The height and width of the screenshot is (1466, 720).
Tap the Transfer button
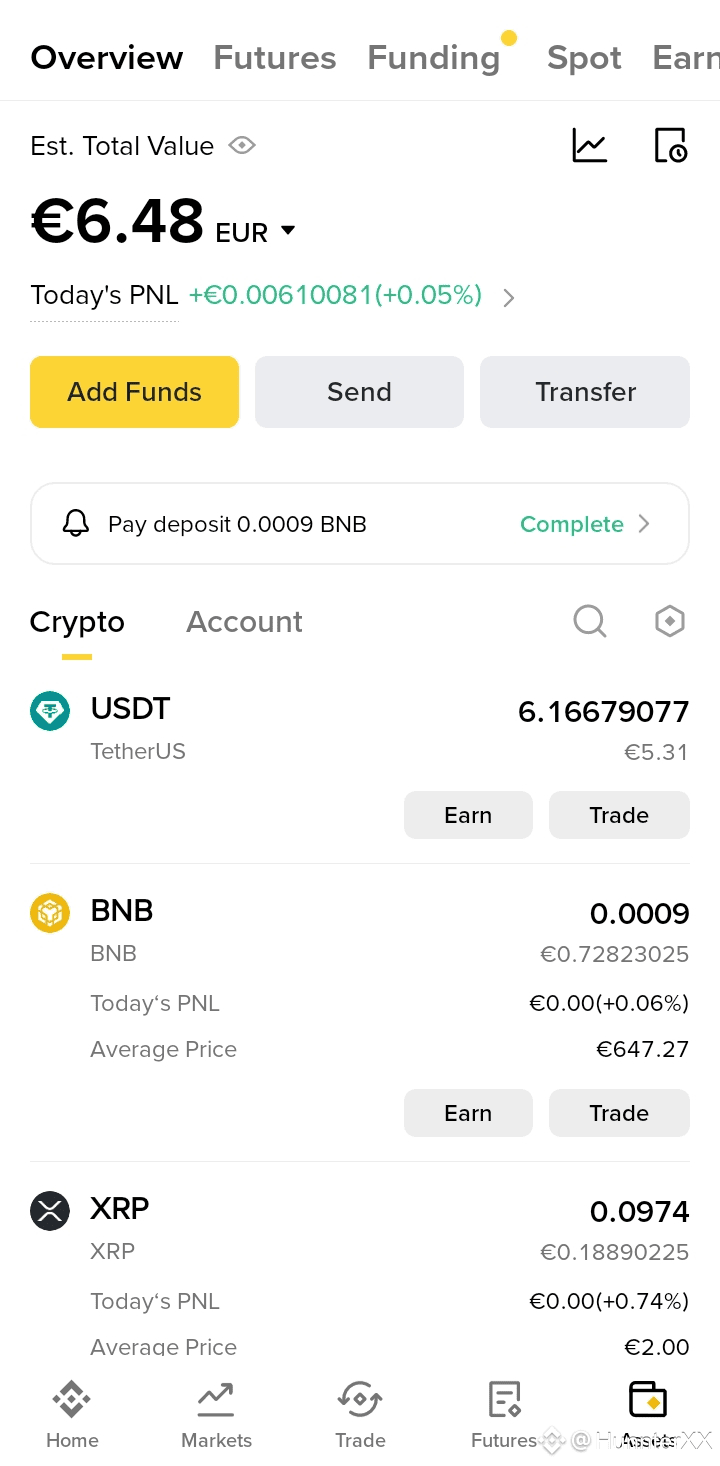tap(585, 392)
